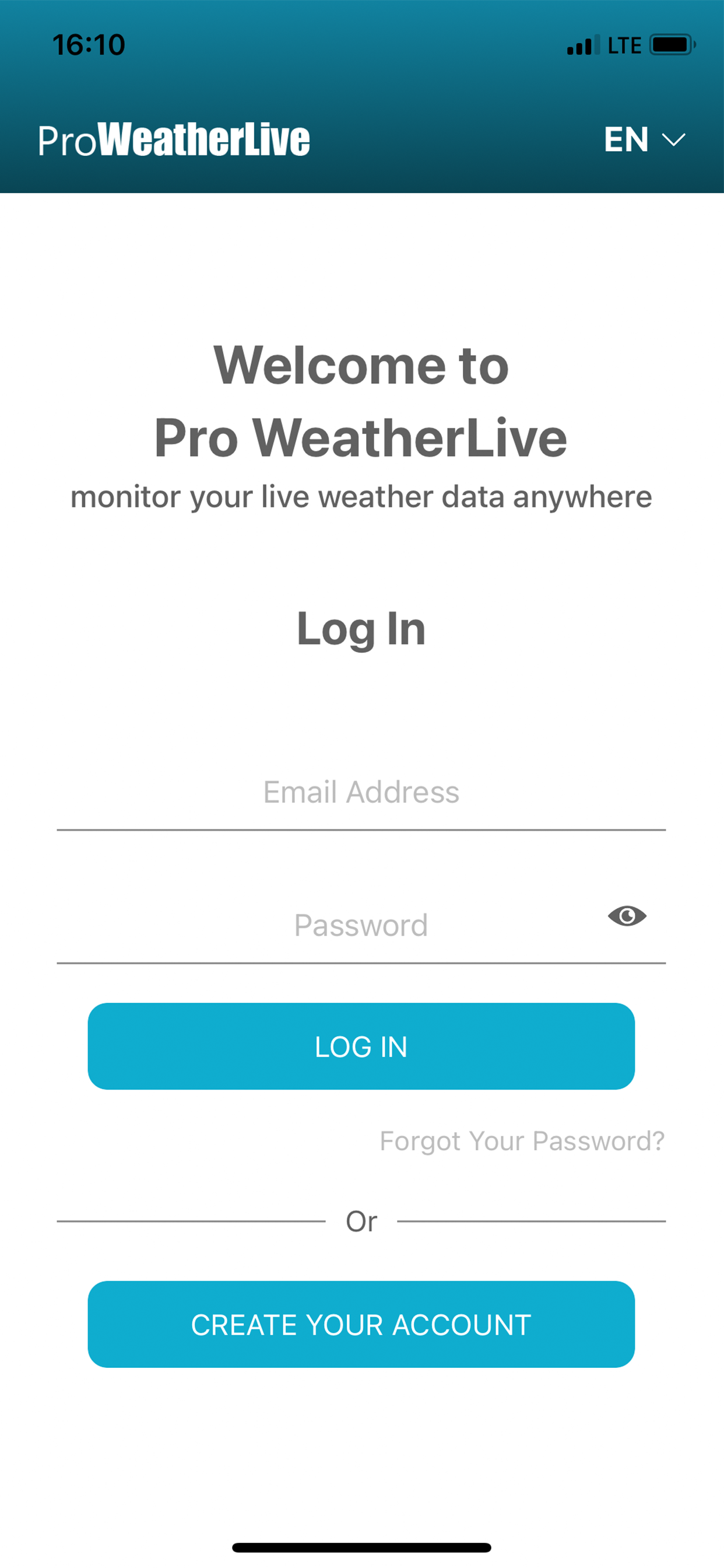Expand the language selector chevron

click(x=673, y=141)
